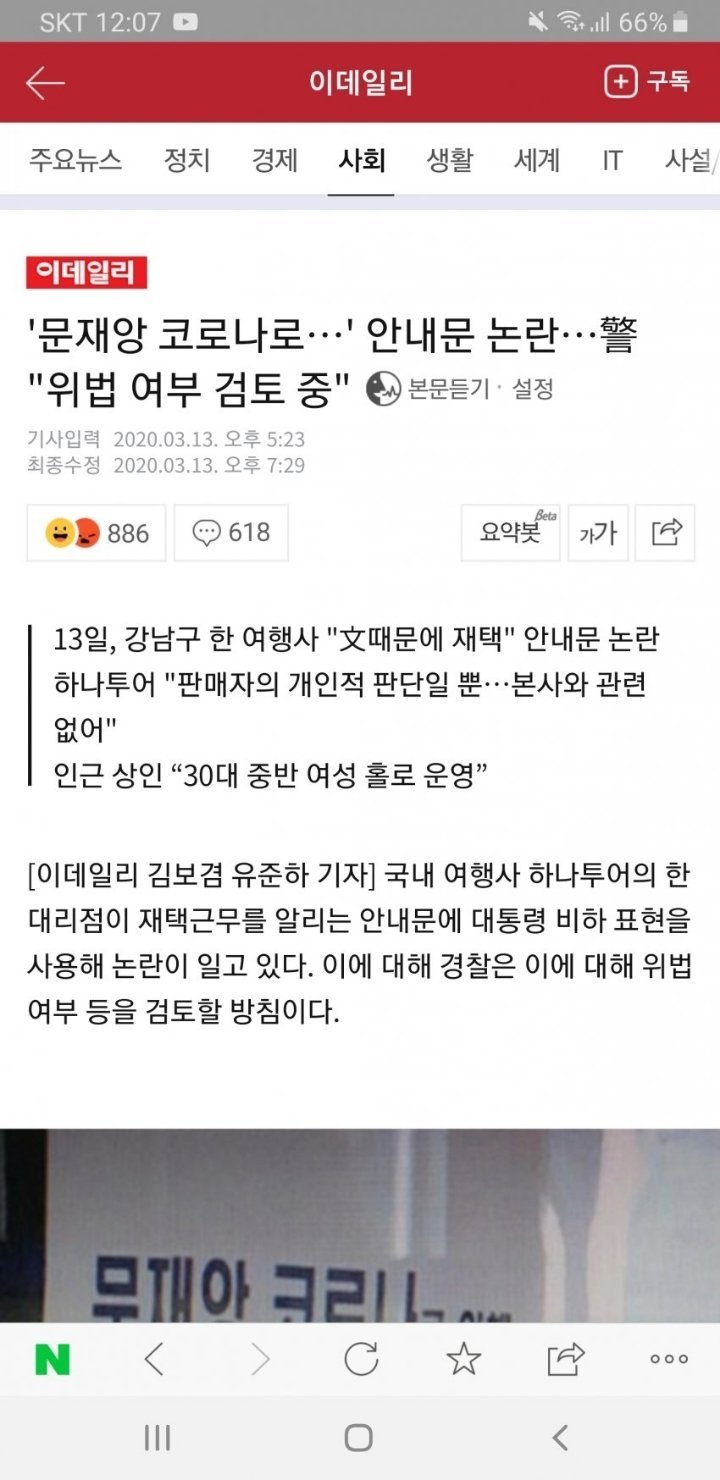Switch to the IT tab
This screenshot has height=1480, width=720.
coord(612,160)
